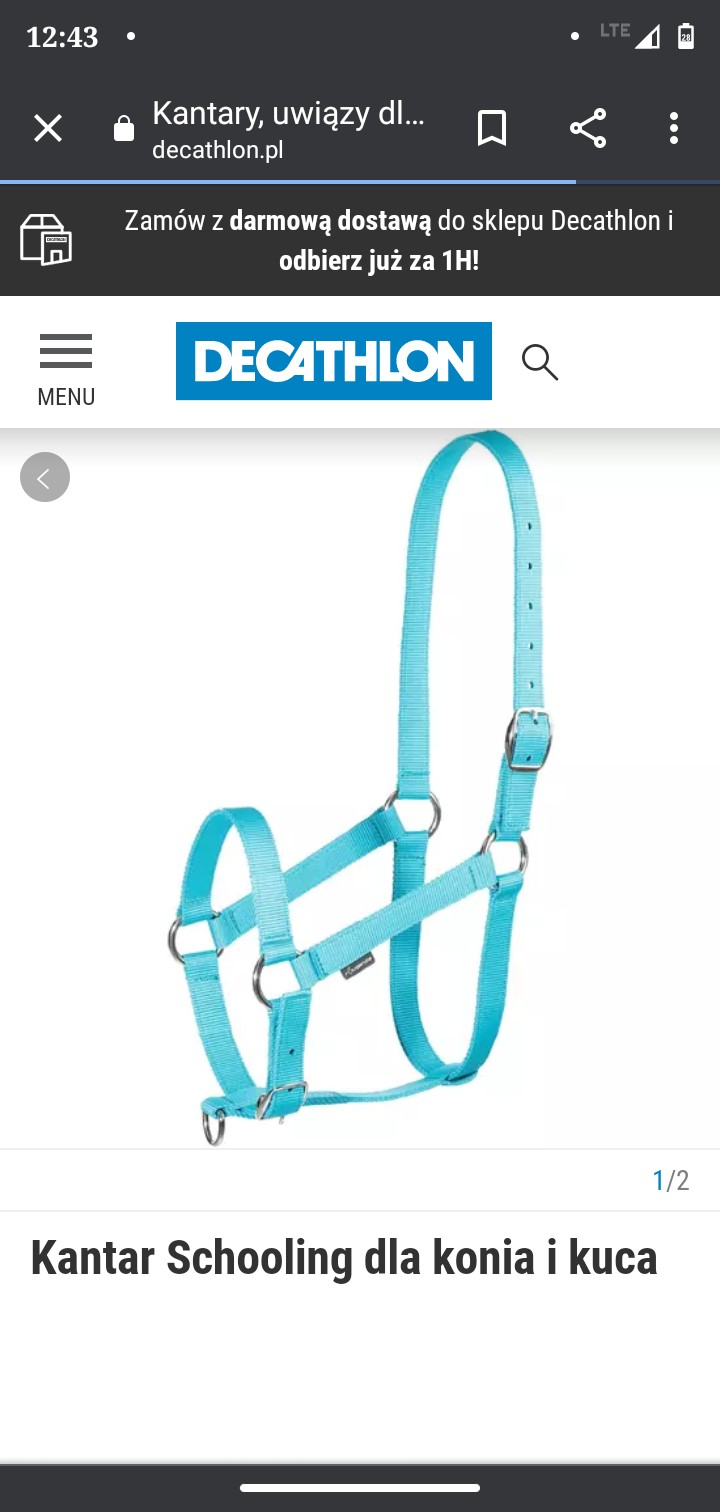Share the page link
The height and width of the screenshot is (1512, 720).
pyautogui.click(x=588, y=128)
